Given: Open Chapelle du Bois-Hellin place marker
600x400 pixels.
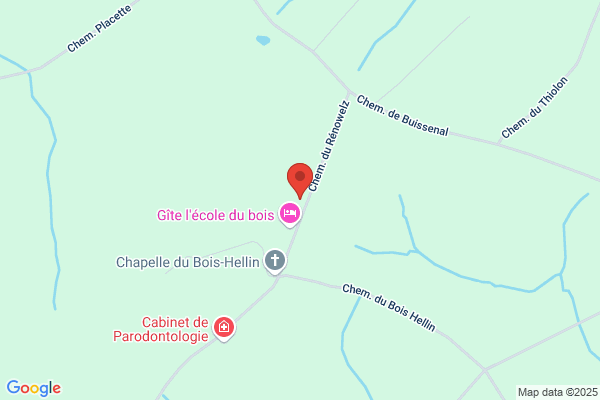Looking at the screenshot, I should coord(275,261).
